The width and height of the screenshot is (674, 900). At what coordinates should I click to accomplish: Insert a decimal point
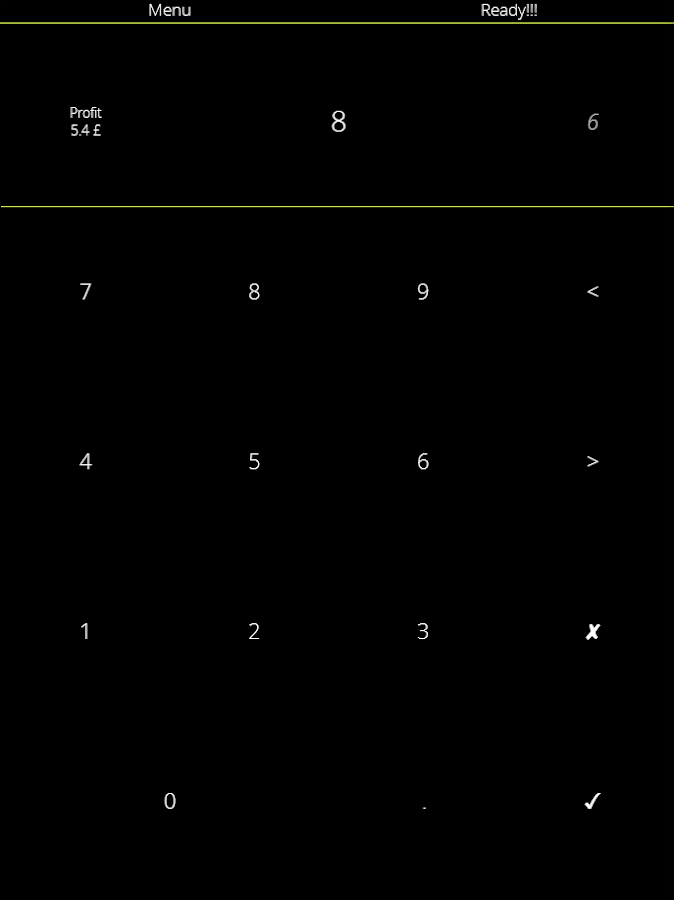(424, 802)
